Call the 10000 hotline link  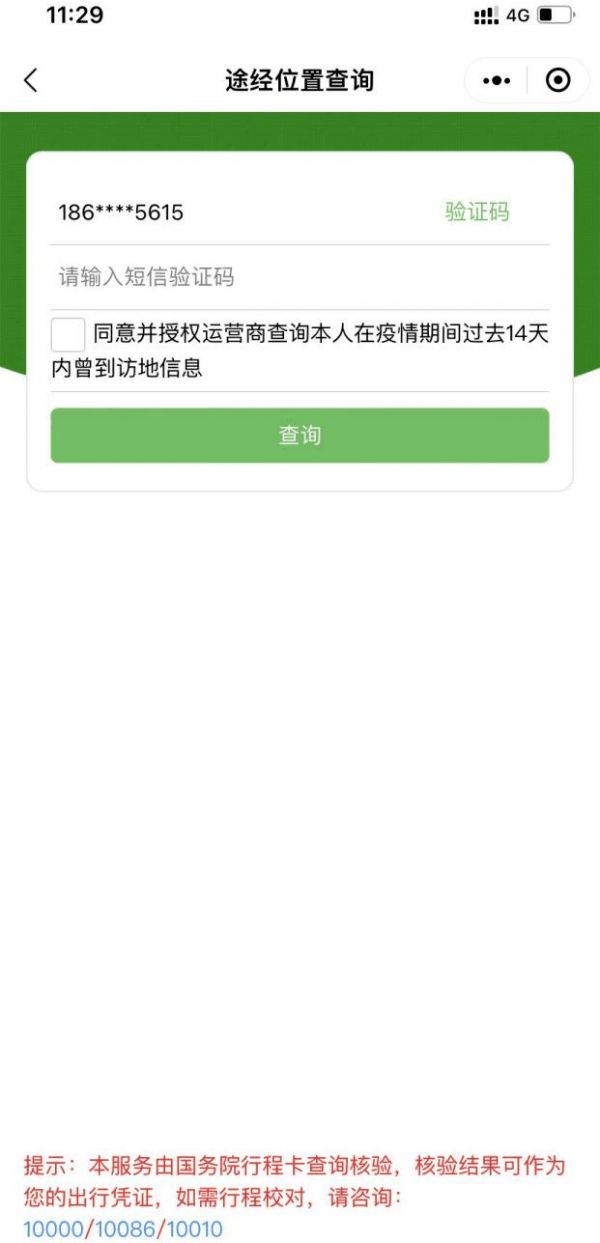click(52, 1229)
